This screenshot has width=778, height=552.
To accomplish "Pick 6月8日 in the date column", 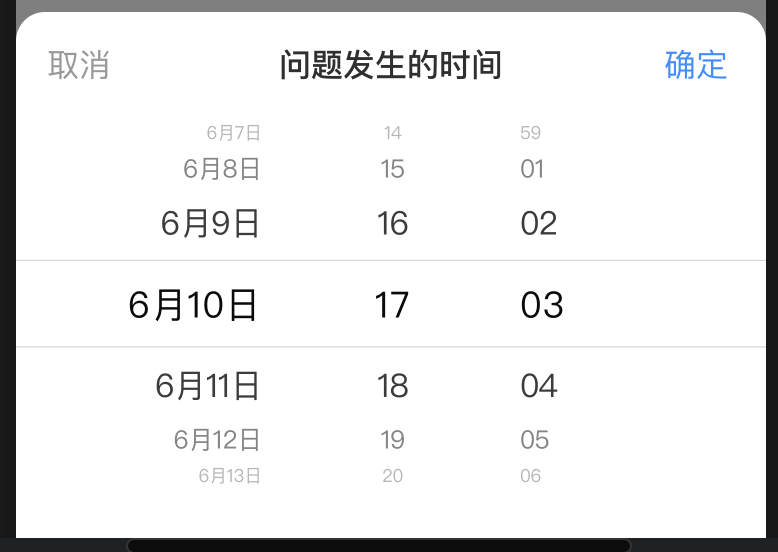I will (x=222, y=170).
